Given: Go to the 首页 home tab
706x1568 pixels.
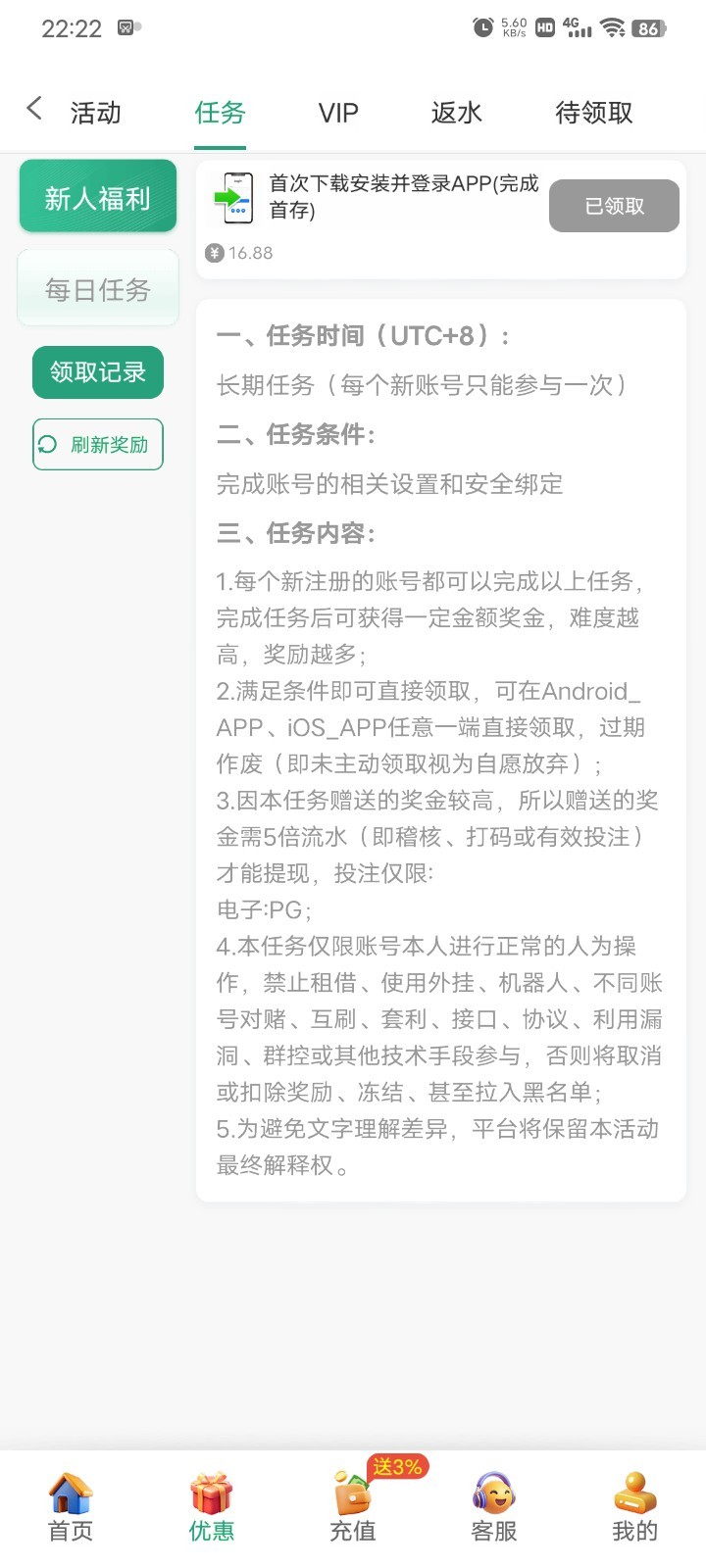Looking at the screenshot, I should click(x=71, y=1507).
